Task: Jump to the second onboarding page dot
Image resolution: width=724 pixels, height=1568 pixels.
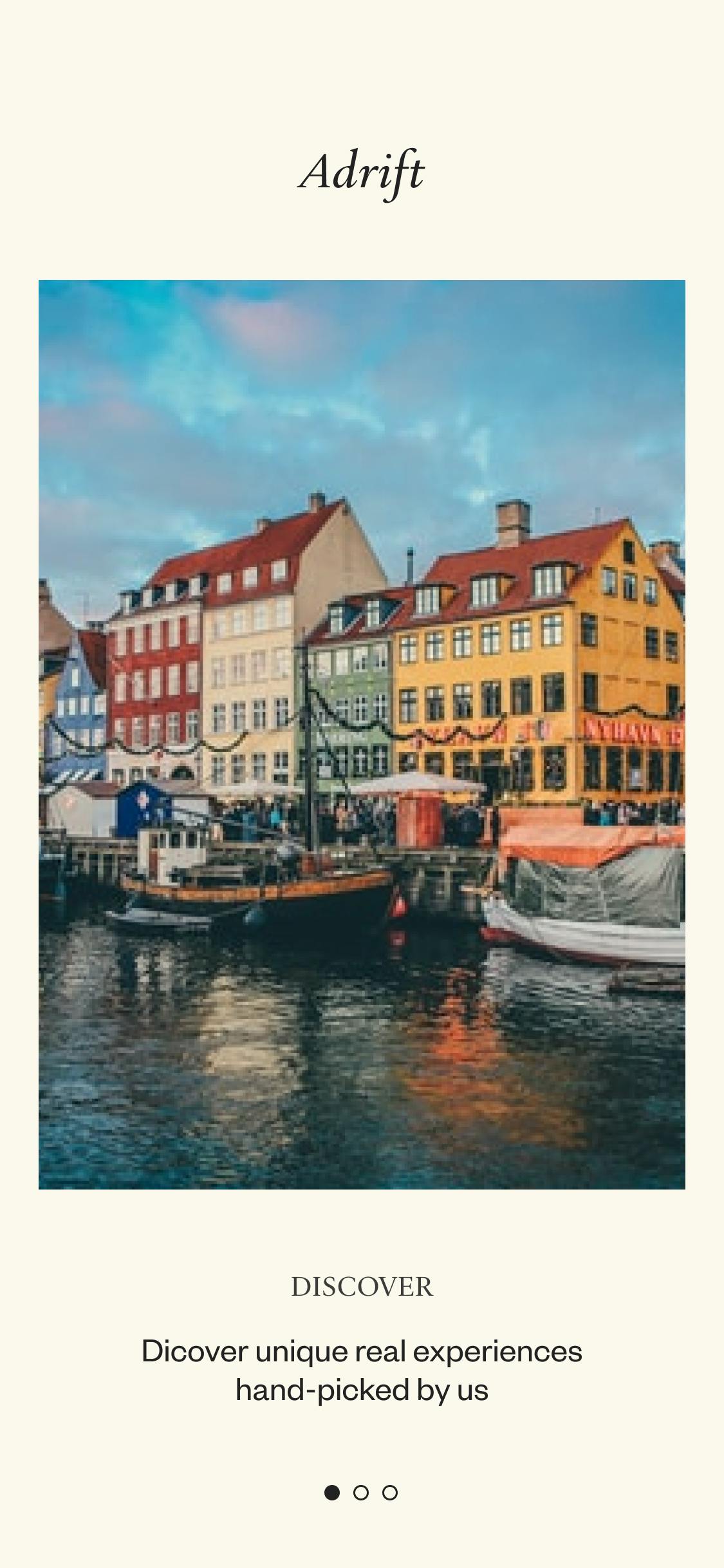Action: pos(361,1492)
